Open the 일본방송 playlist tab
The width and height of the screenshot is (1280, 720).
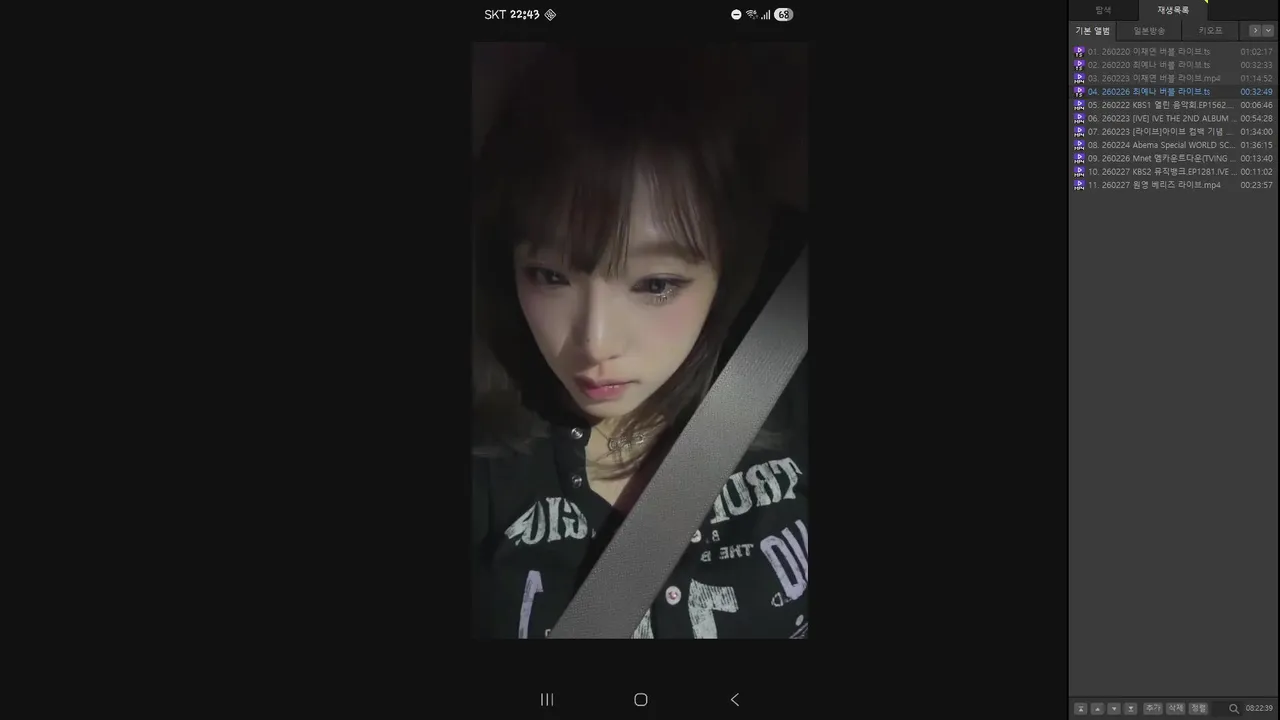pyautogui.click(x=1149, y=31)
